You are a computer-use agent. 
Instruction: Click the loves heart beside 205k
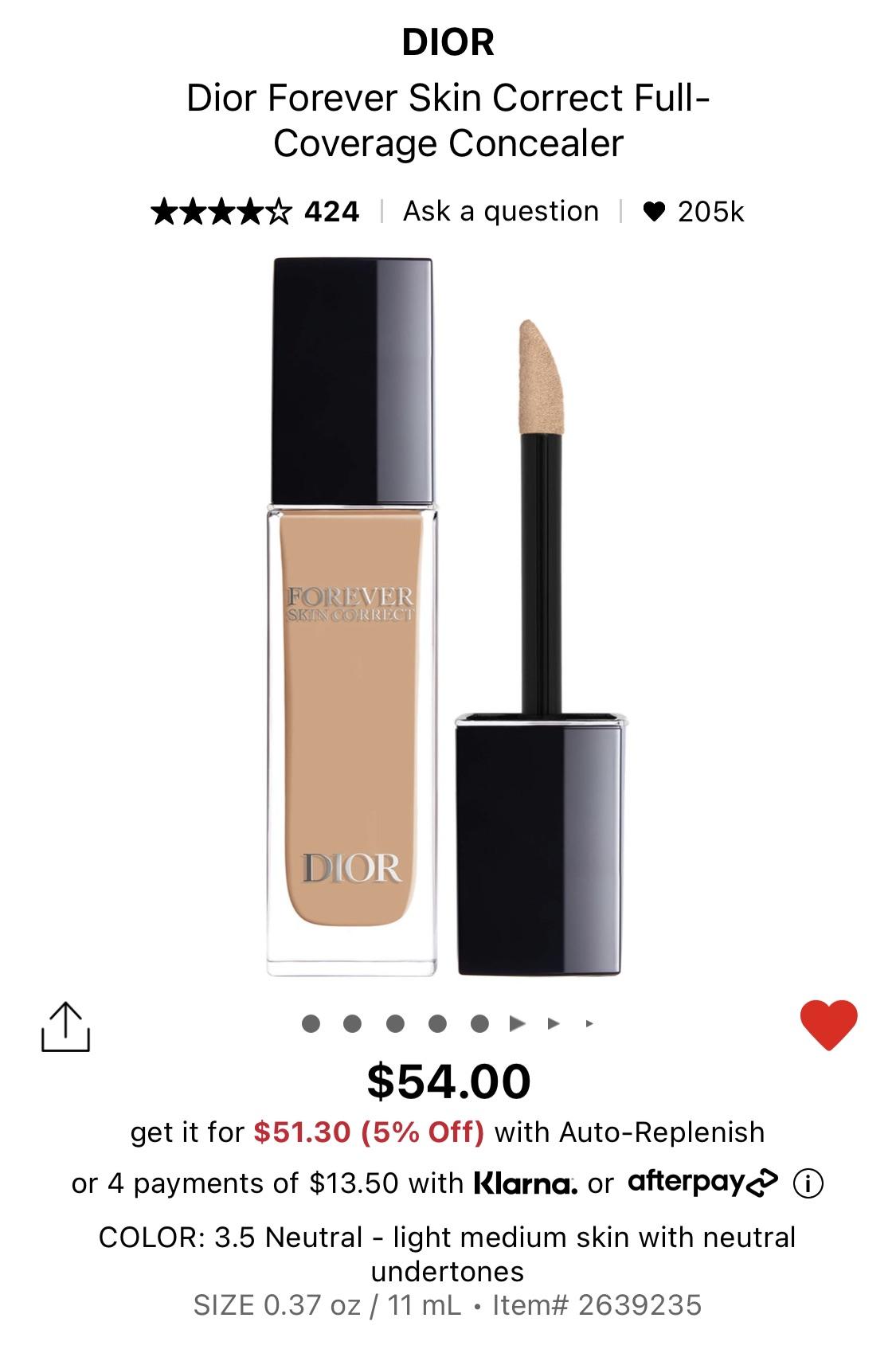click(x=655, y=212)
